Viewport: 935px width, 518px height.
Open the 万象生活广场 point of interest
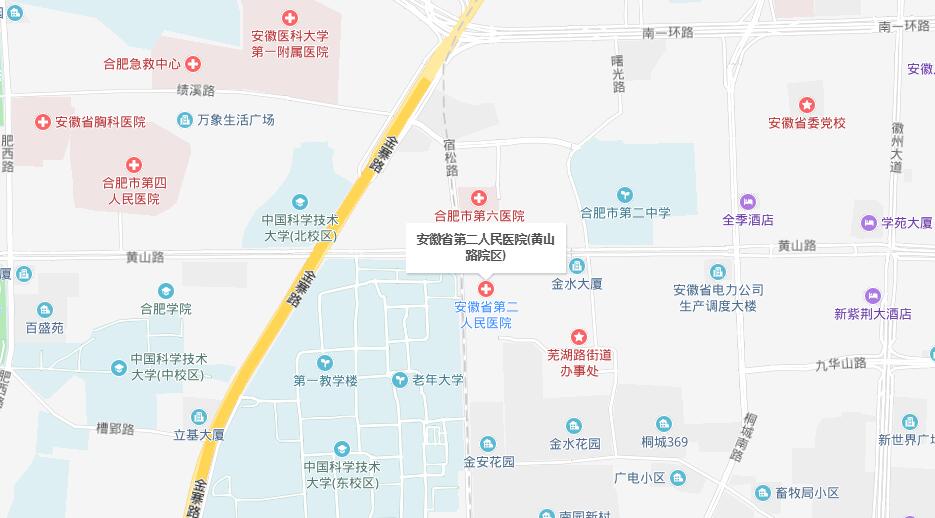coord(185,120)
